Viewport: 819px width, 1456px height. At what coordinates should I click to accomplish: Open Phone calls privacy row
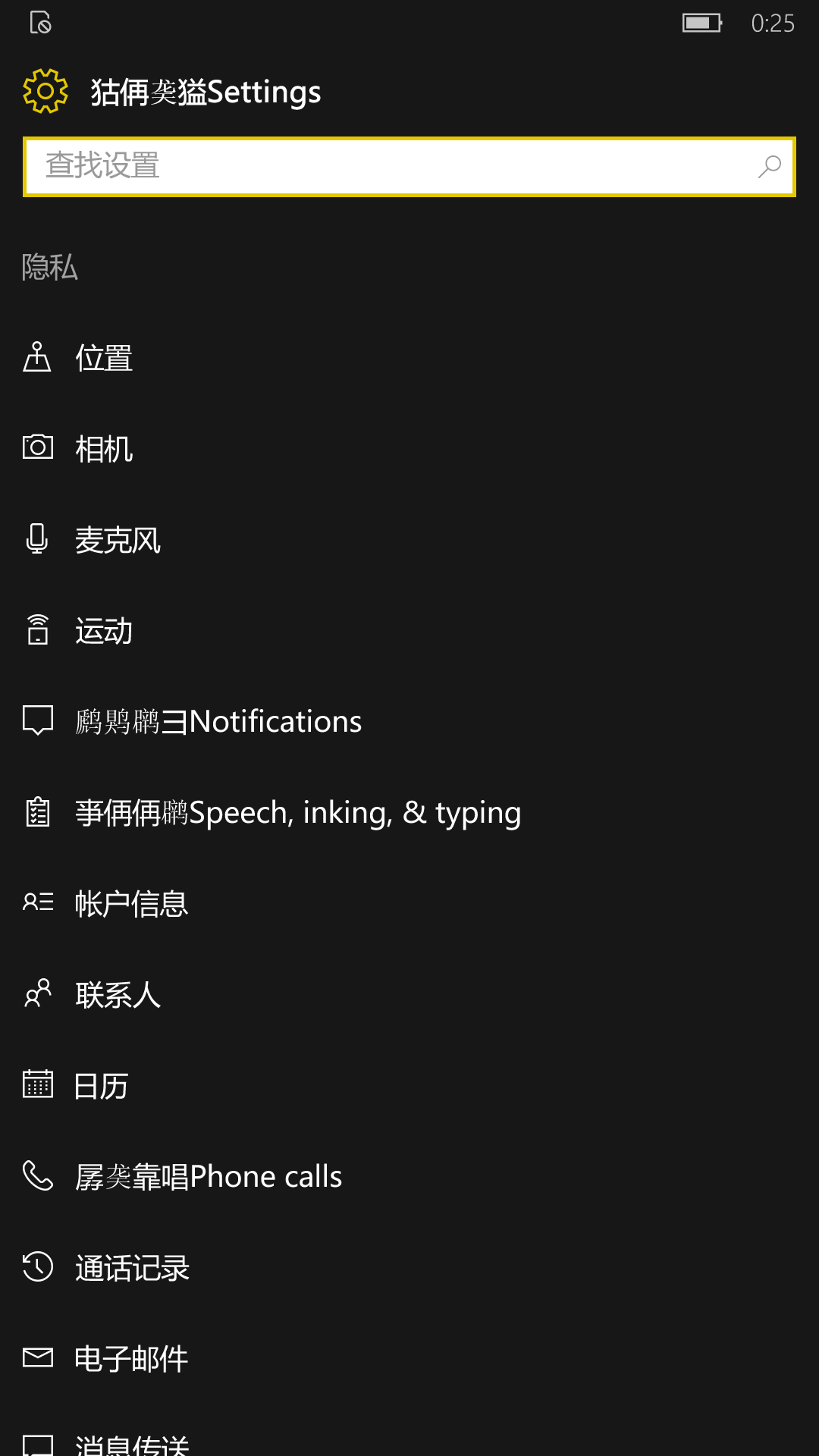pos(409,1177)
